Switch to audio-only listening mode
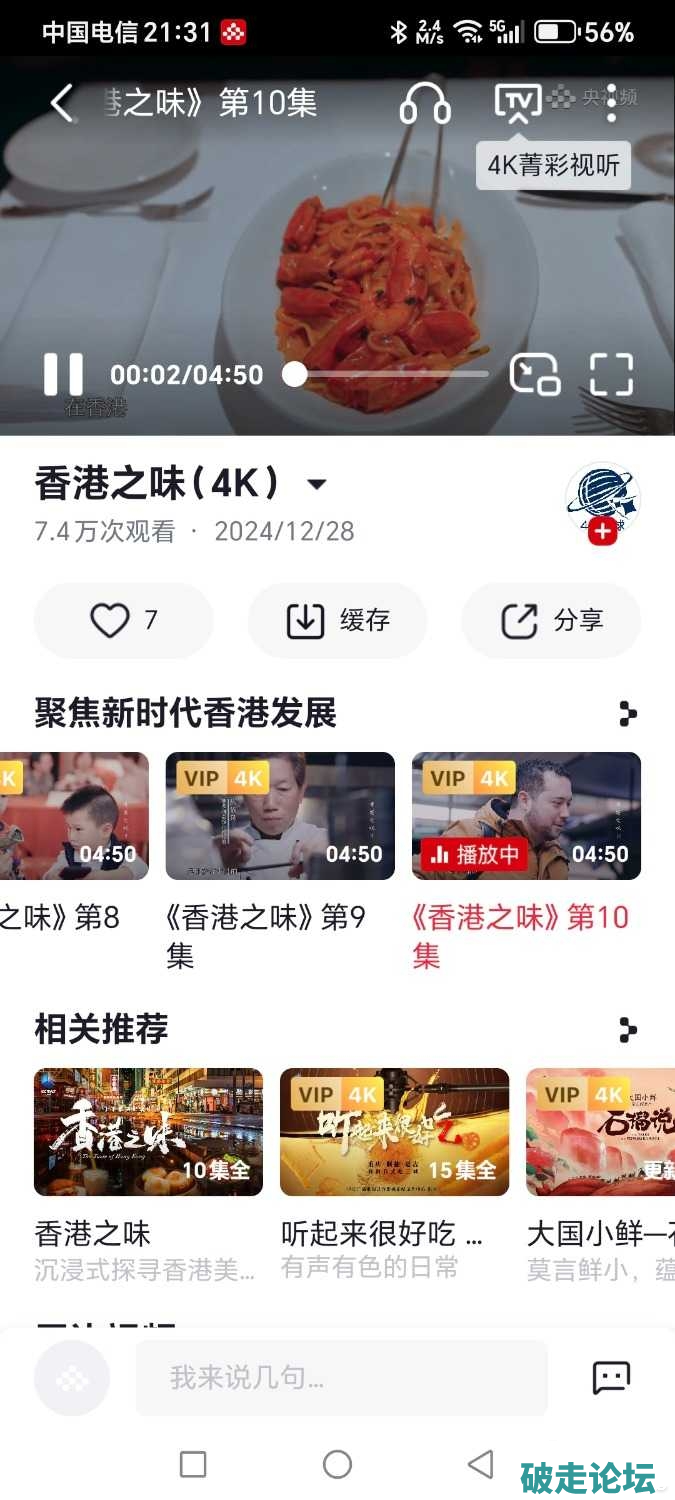Viewport: 675px width, 1500px height. (x=425, y=103)
